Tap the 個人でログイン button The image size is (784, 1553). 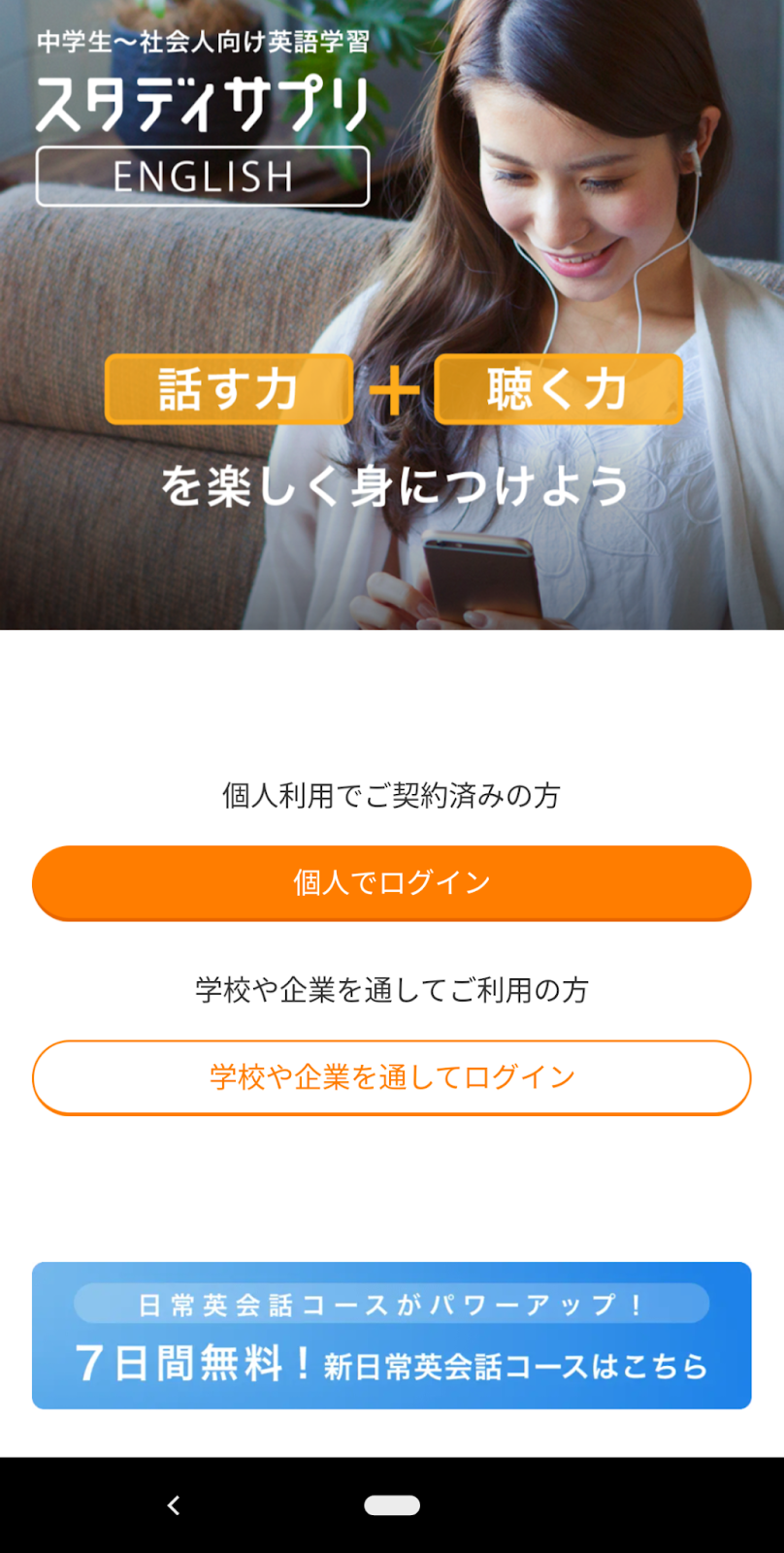(x=392, y=882)
